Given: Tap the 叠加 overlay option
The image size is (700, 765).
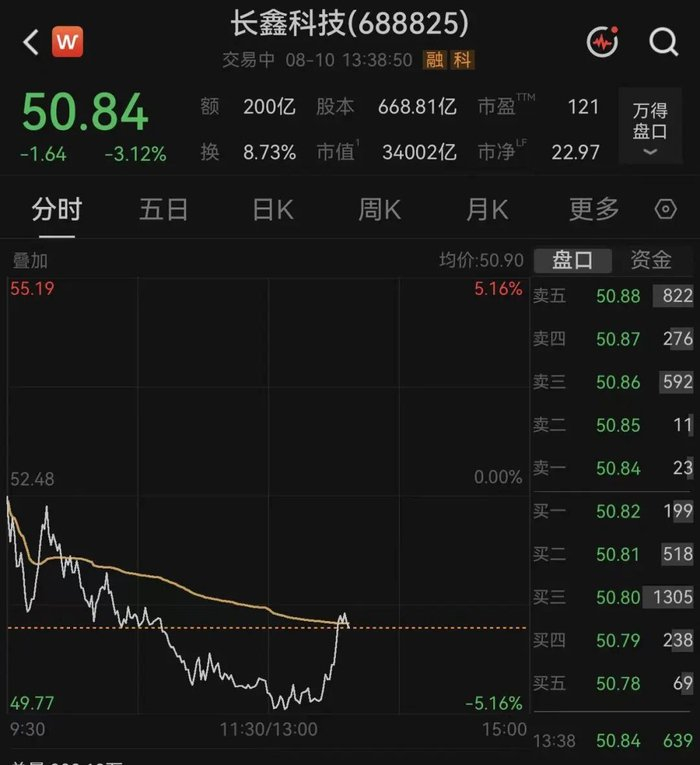Looking at the screenshot, I should tap(30, 261).
